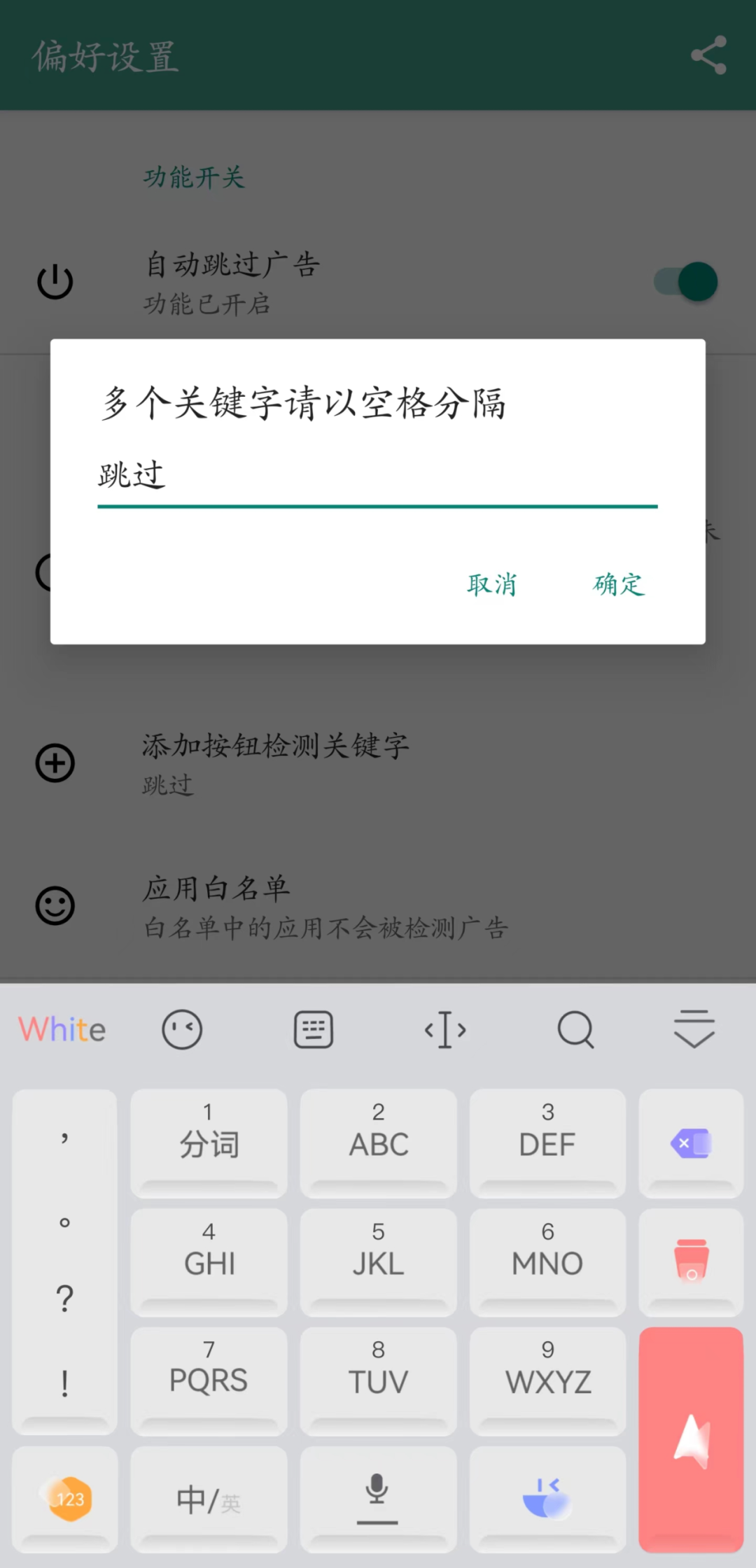756x1568 pixels.
Task: Focus the keyword text field containing 跳过
Action: [x=377, y=476]
